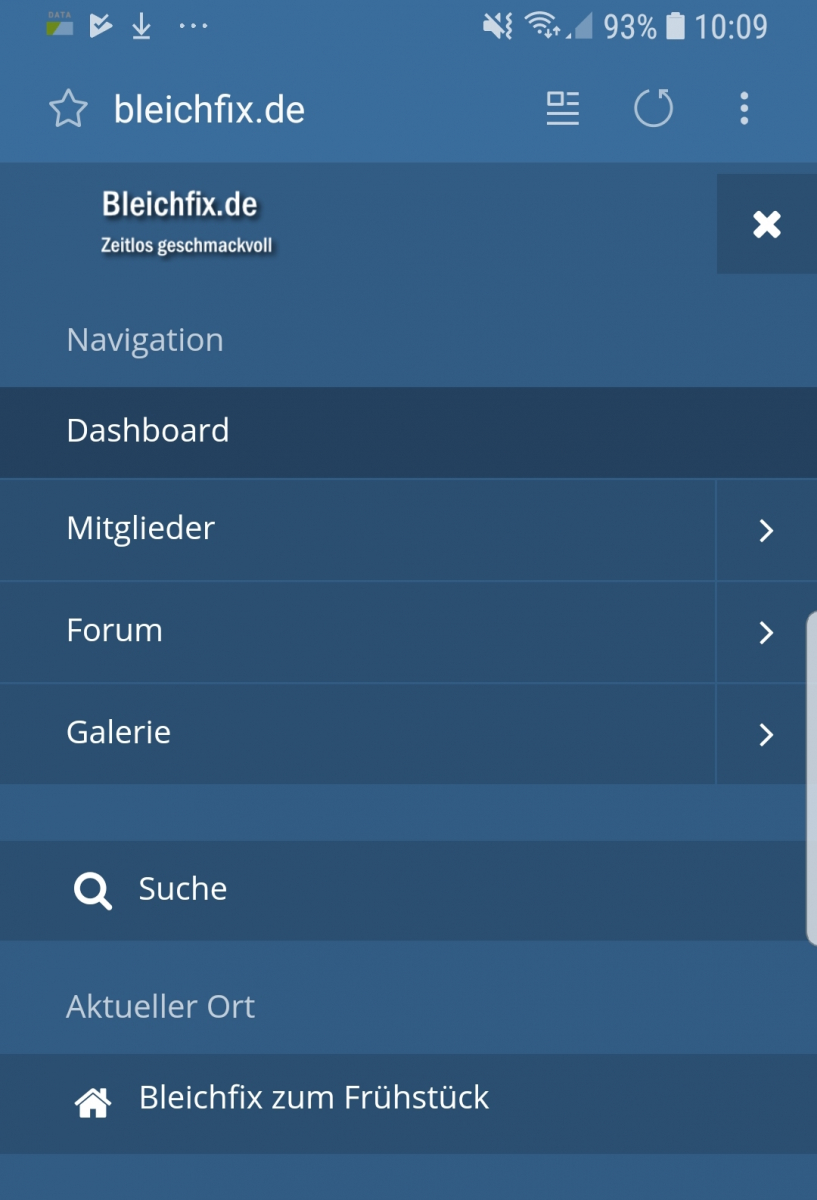Open the browser overflow menu
The height and width of the screenshot is (1200, 817).
pyautogui.click(x=744, y=108)
